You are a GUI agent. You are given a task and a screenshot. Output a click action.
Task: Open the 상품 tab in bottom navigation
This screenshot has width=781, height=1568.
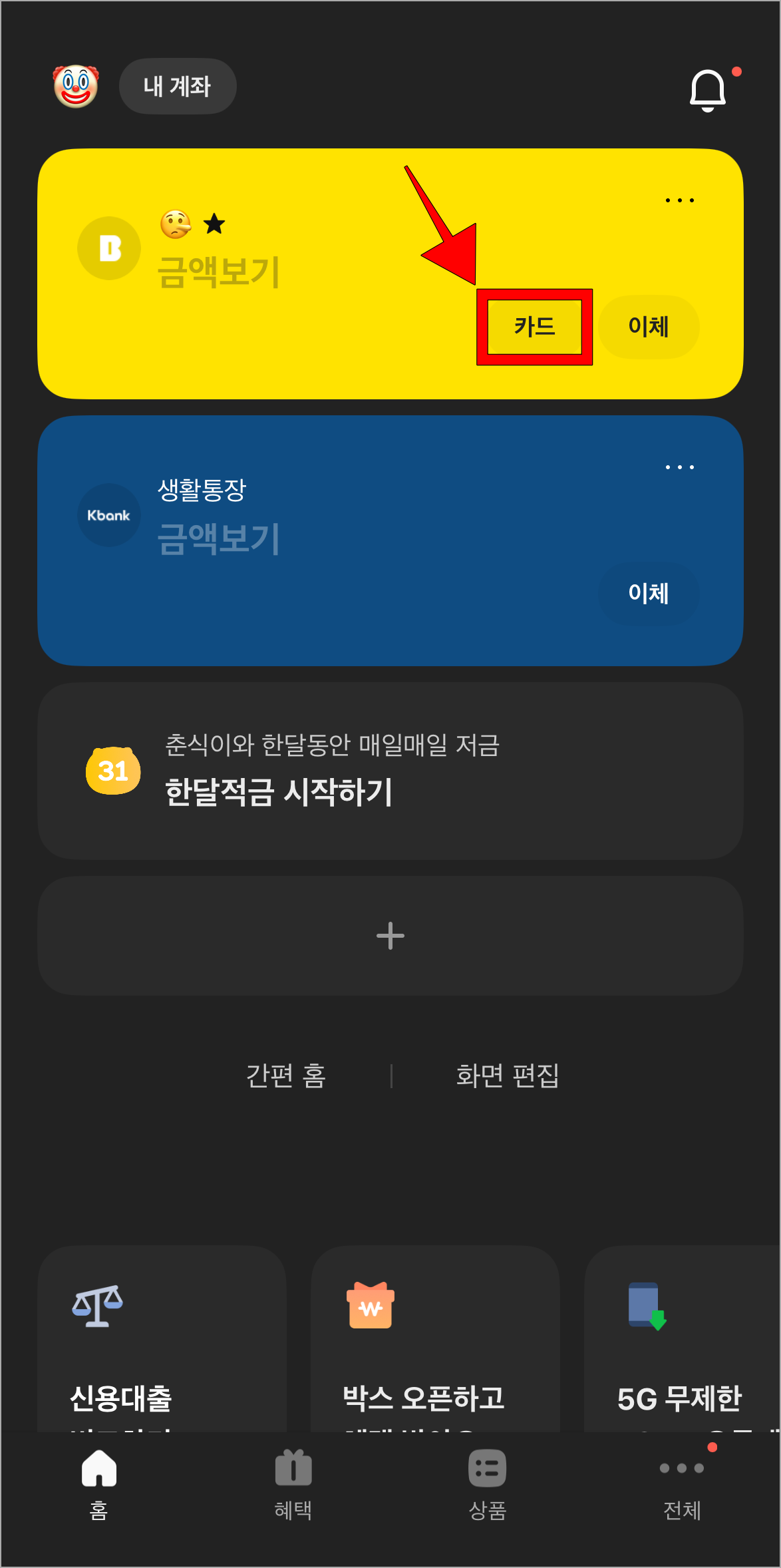pyautogui.click(x=486, y=1491)
